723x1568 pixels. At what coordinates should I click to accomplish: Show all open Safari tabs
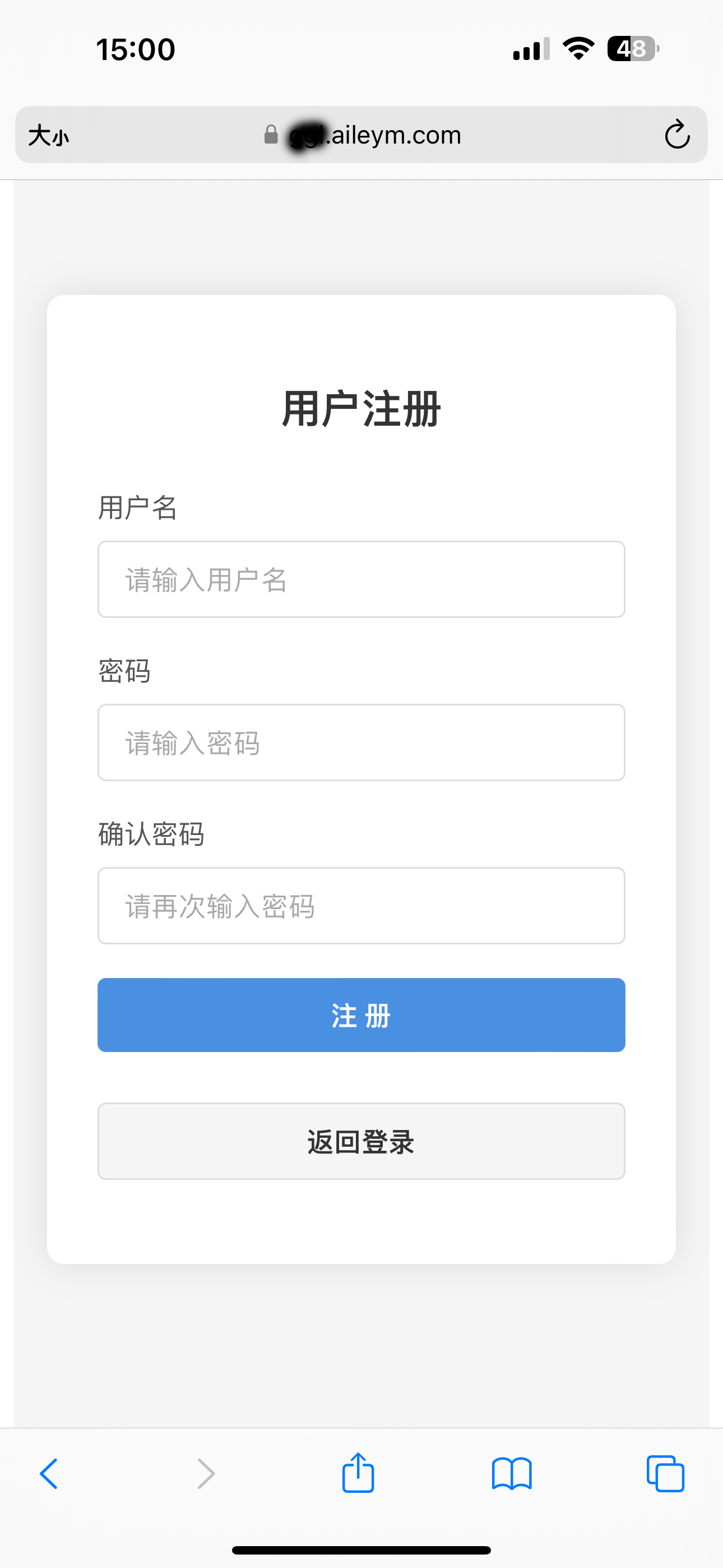665,1474
